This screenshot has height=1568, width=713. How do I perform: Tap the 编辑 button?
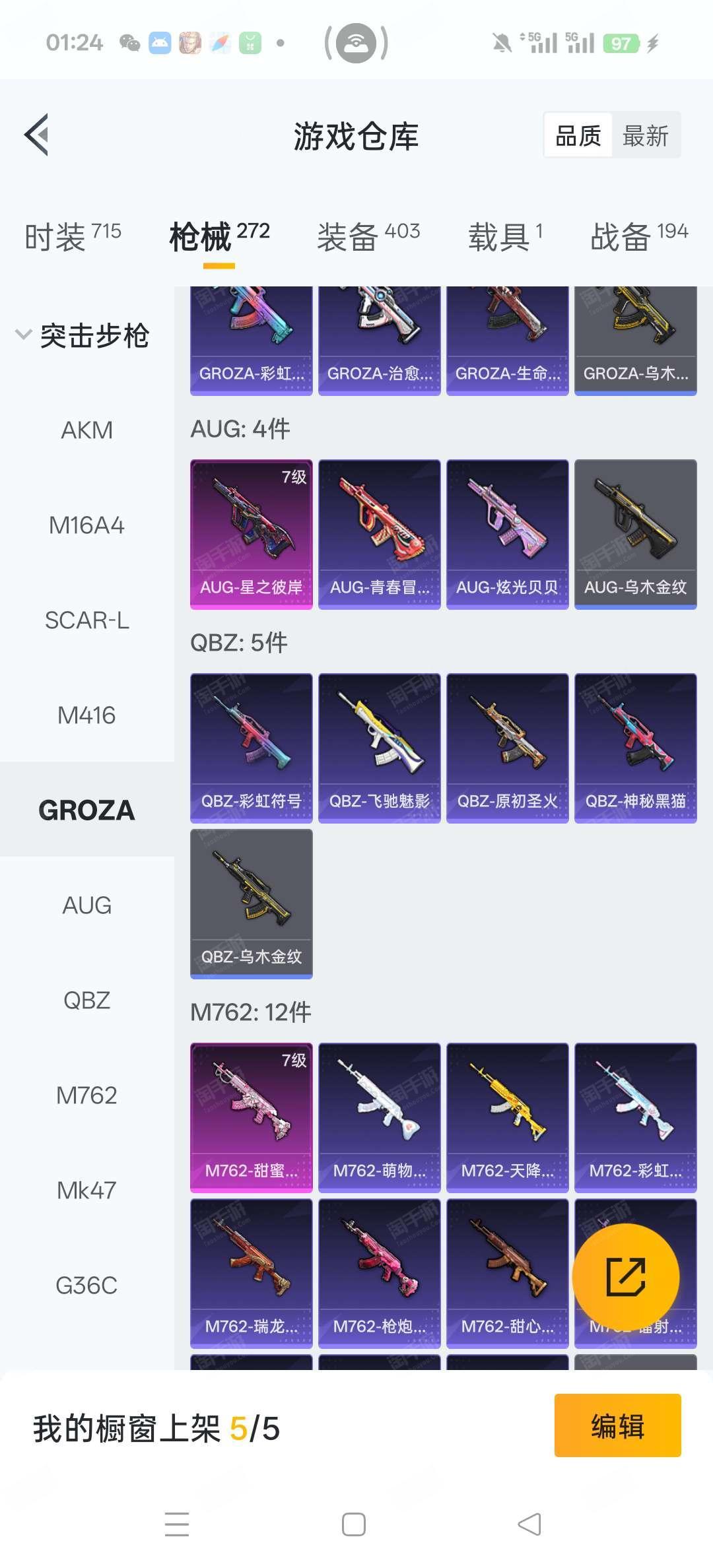tap(617, 1425)
